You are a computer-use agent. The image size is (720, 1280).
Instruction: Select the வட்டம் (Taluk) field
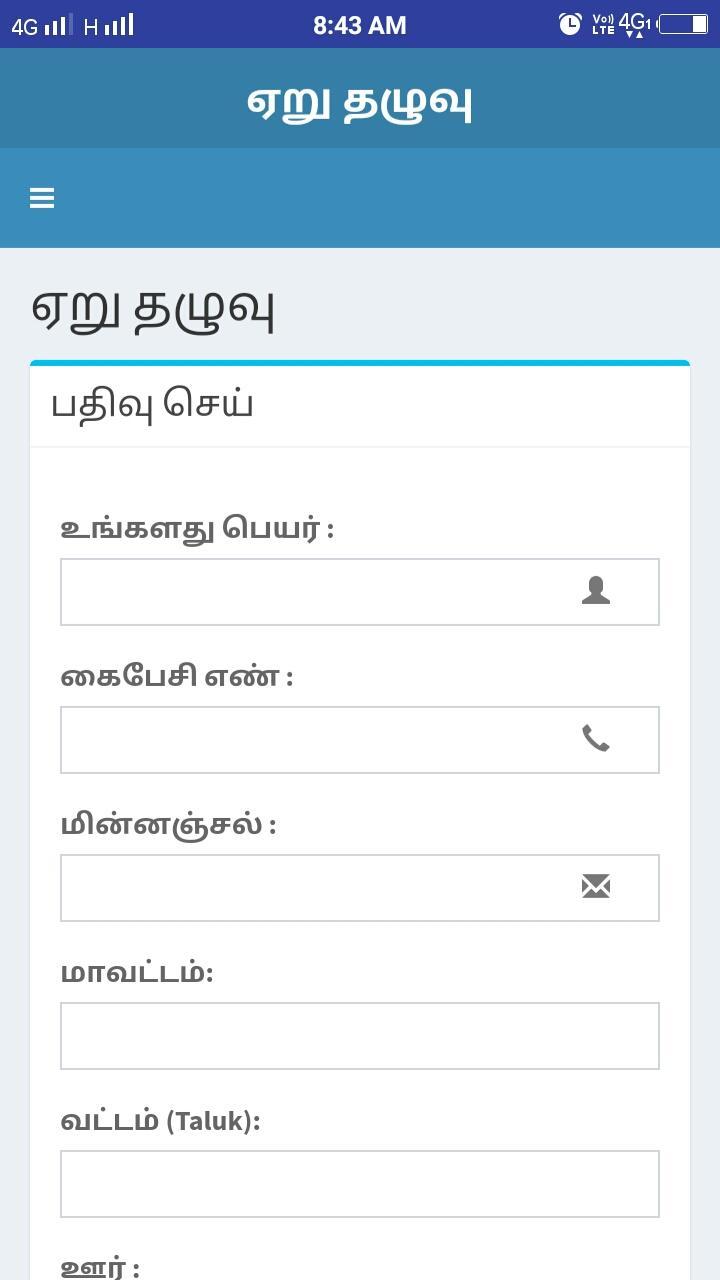pos(360,1184)
